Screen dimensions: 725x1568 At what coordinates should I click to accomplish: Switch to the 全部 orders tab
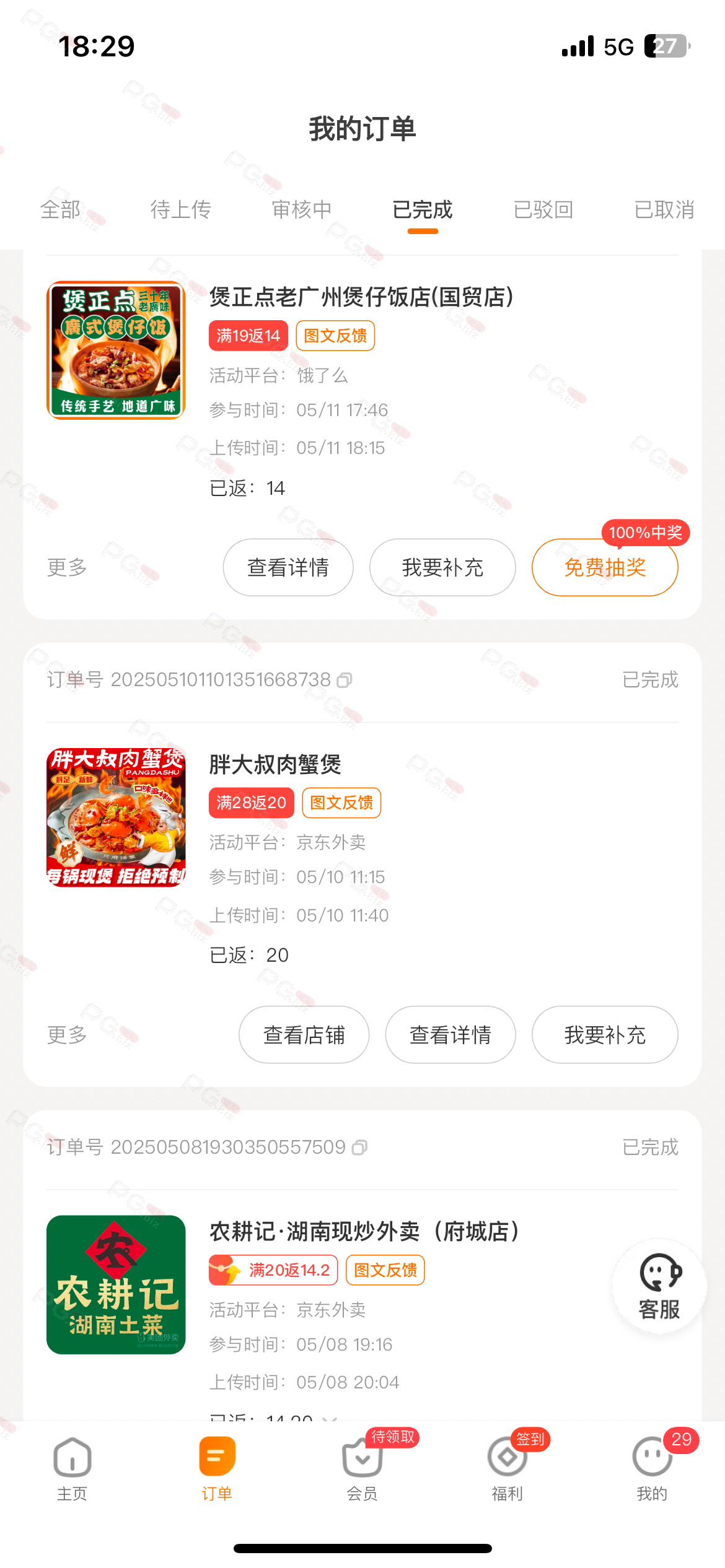point(60,210)
